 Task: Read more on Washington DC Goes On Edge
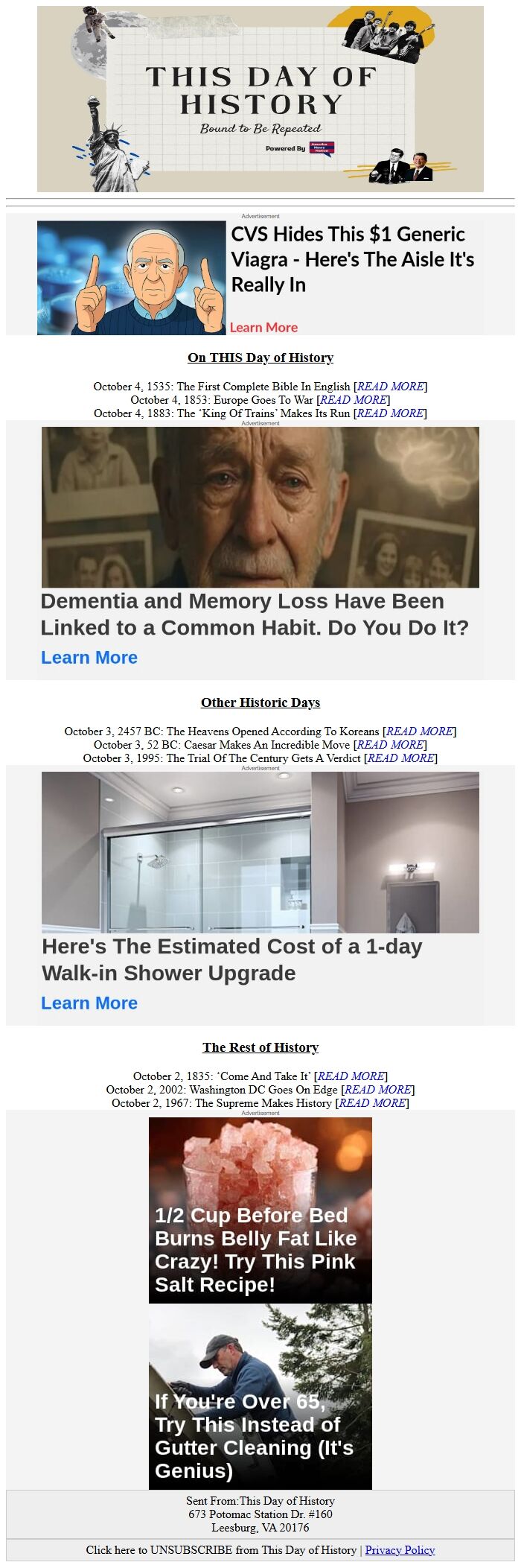[x=378, y=1089]
